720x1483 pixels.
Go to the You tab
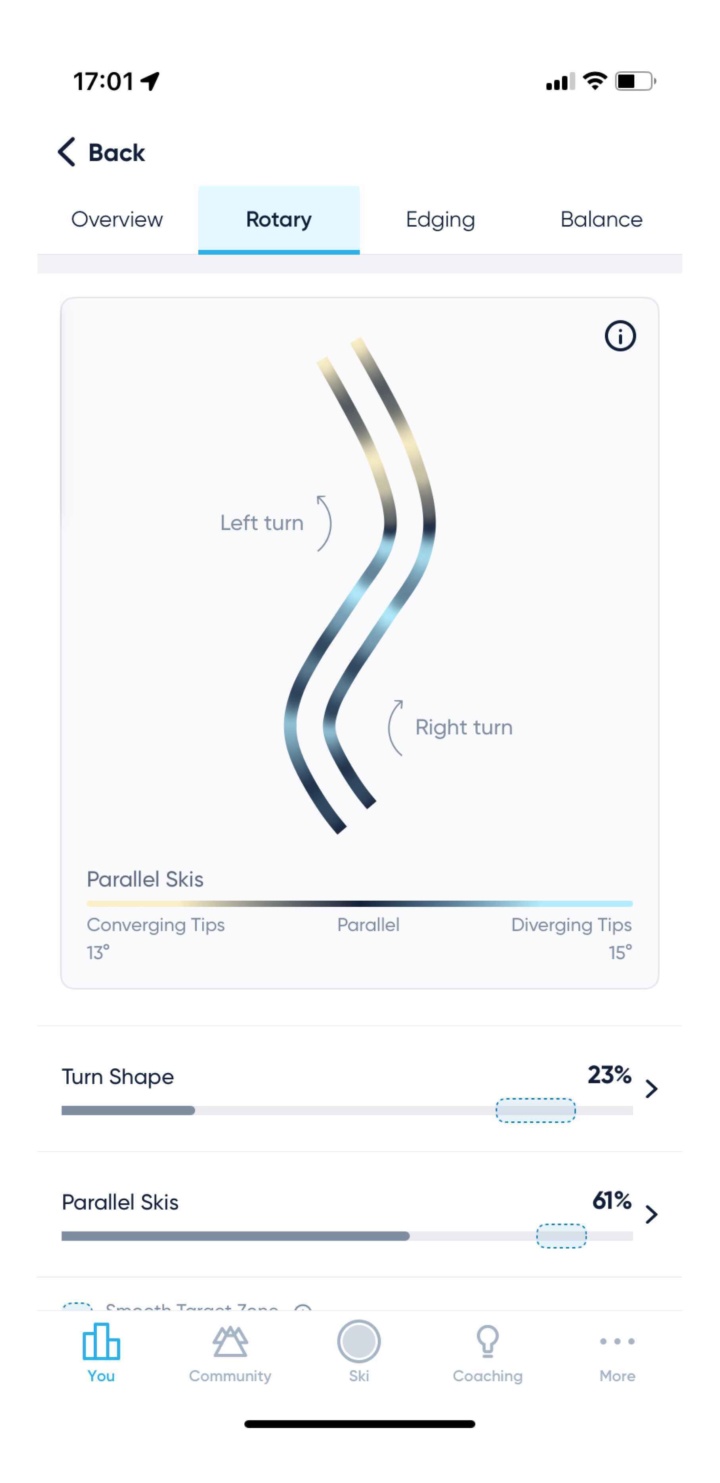[x=101, y=1353]
